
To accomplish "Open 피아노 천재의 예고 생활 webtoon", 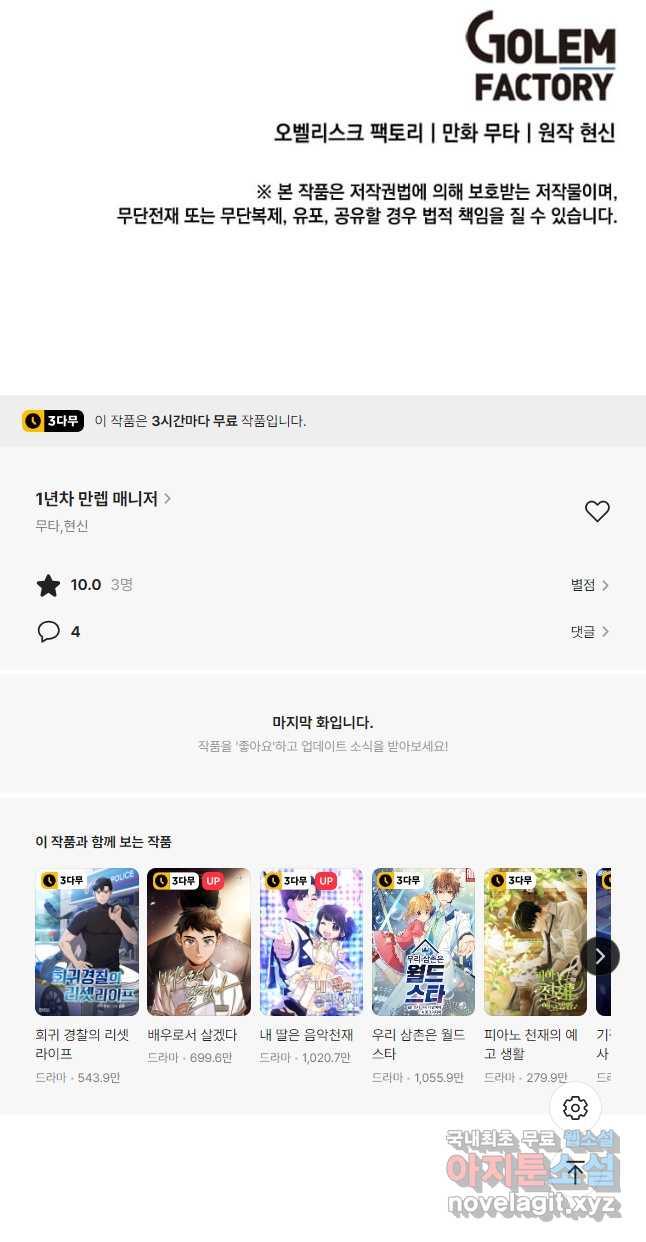I will (x=535, y=942).
